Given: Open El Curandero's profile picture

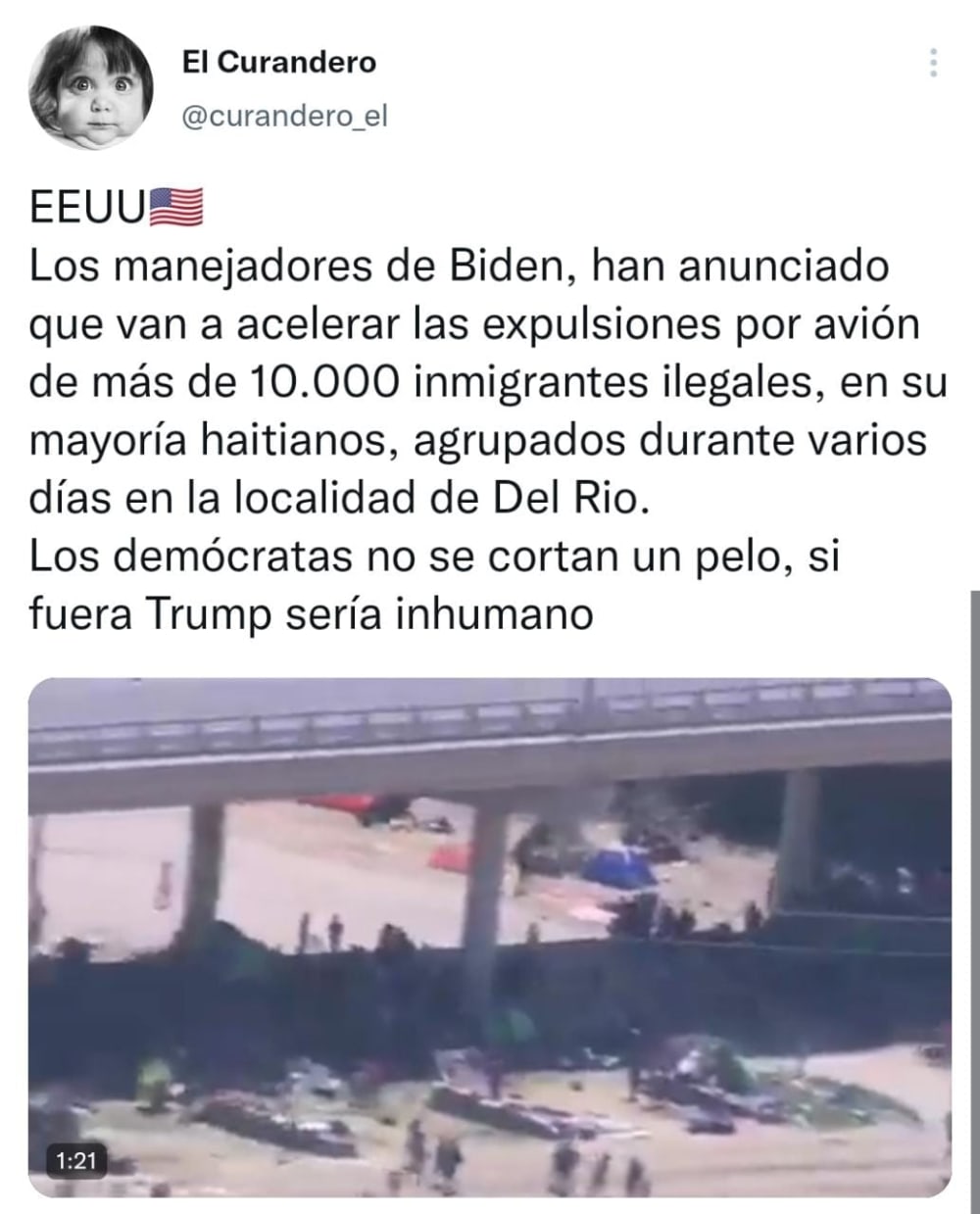Looking at the screenshot, I should coord(91,91).
